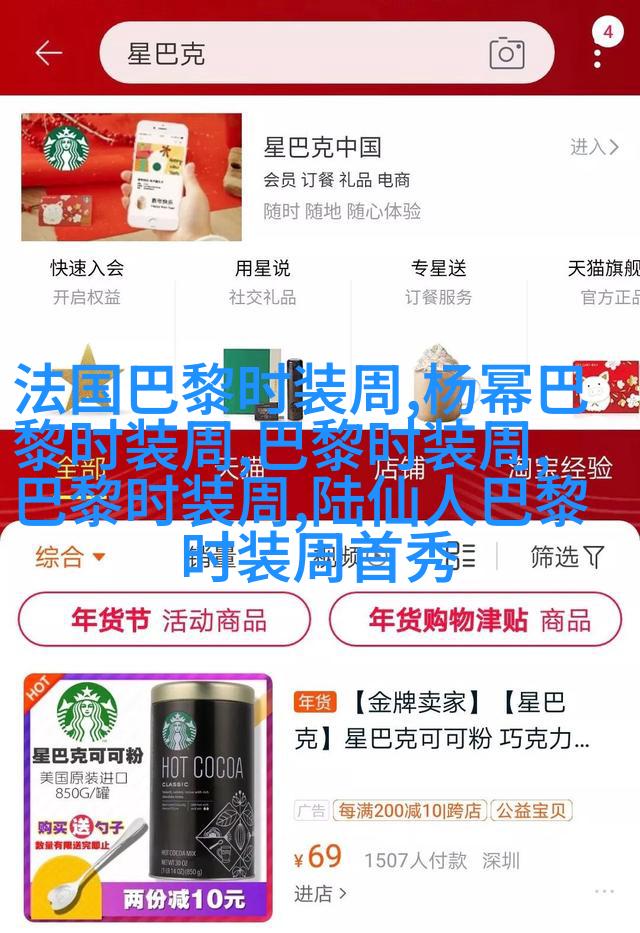
Task: Tap the 星巴克 search field
Action: [x=290, y=52]
